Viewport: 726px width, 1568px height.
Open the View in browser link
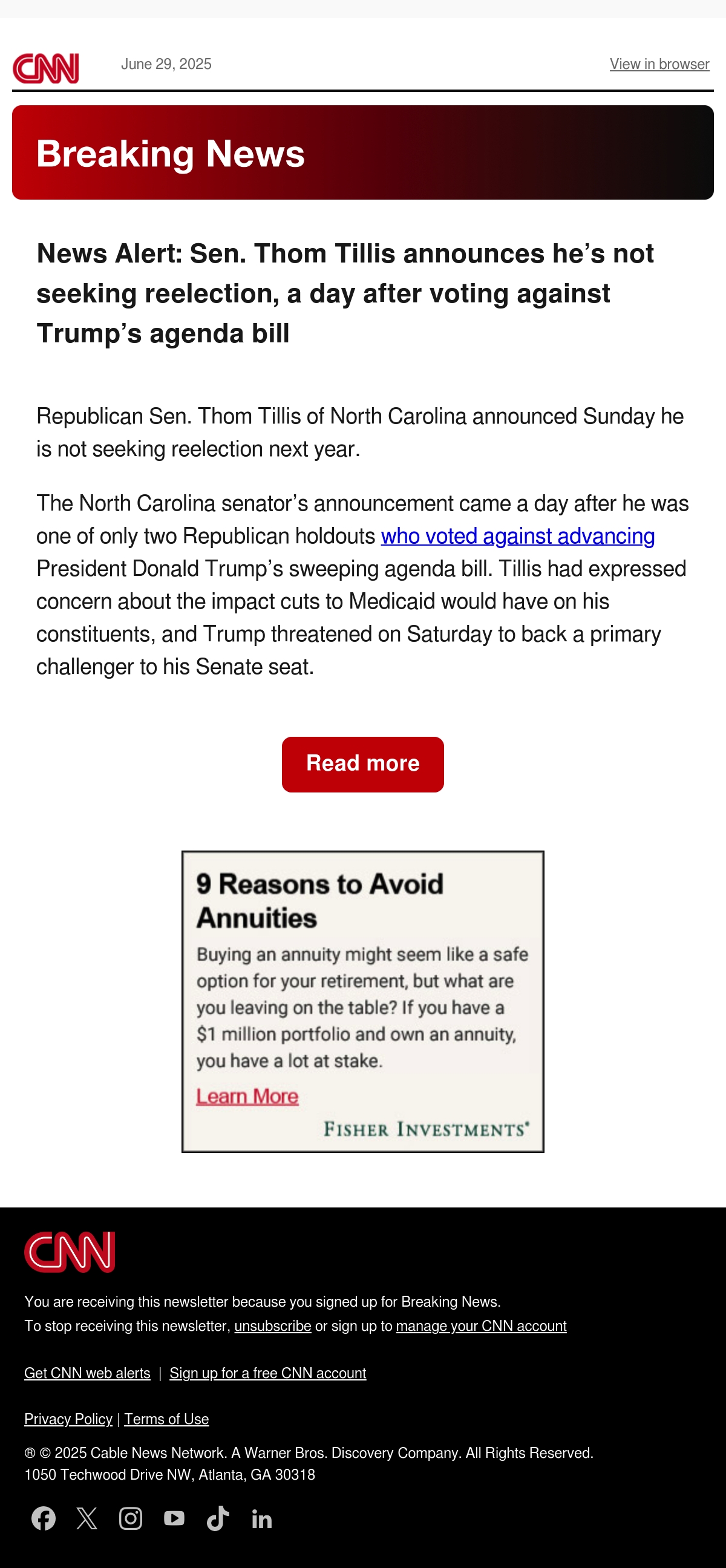tap(659, 64)
